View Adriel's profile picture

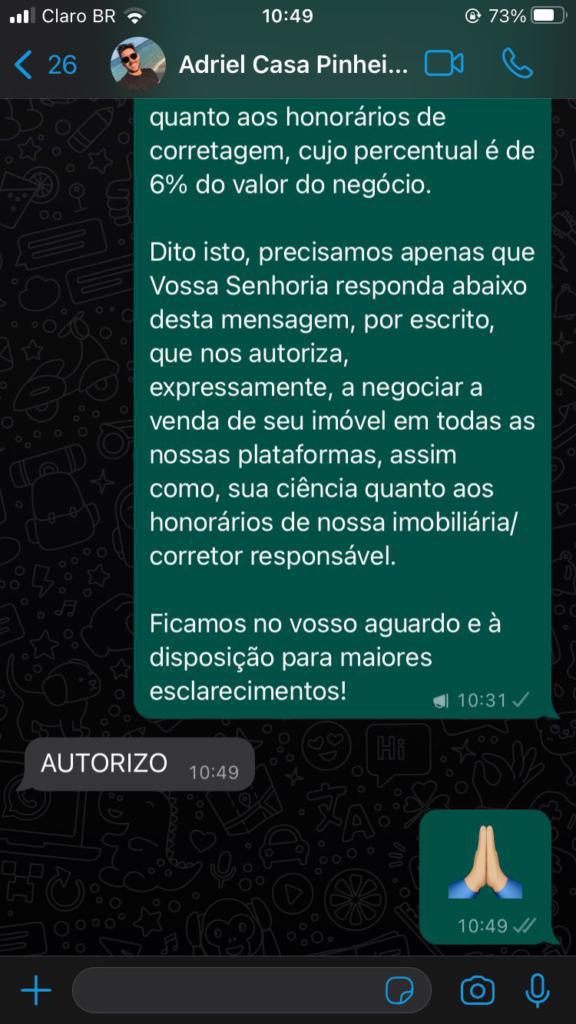point(138,63)
